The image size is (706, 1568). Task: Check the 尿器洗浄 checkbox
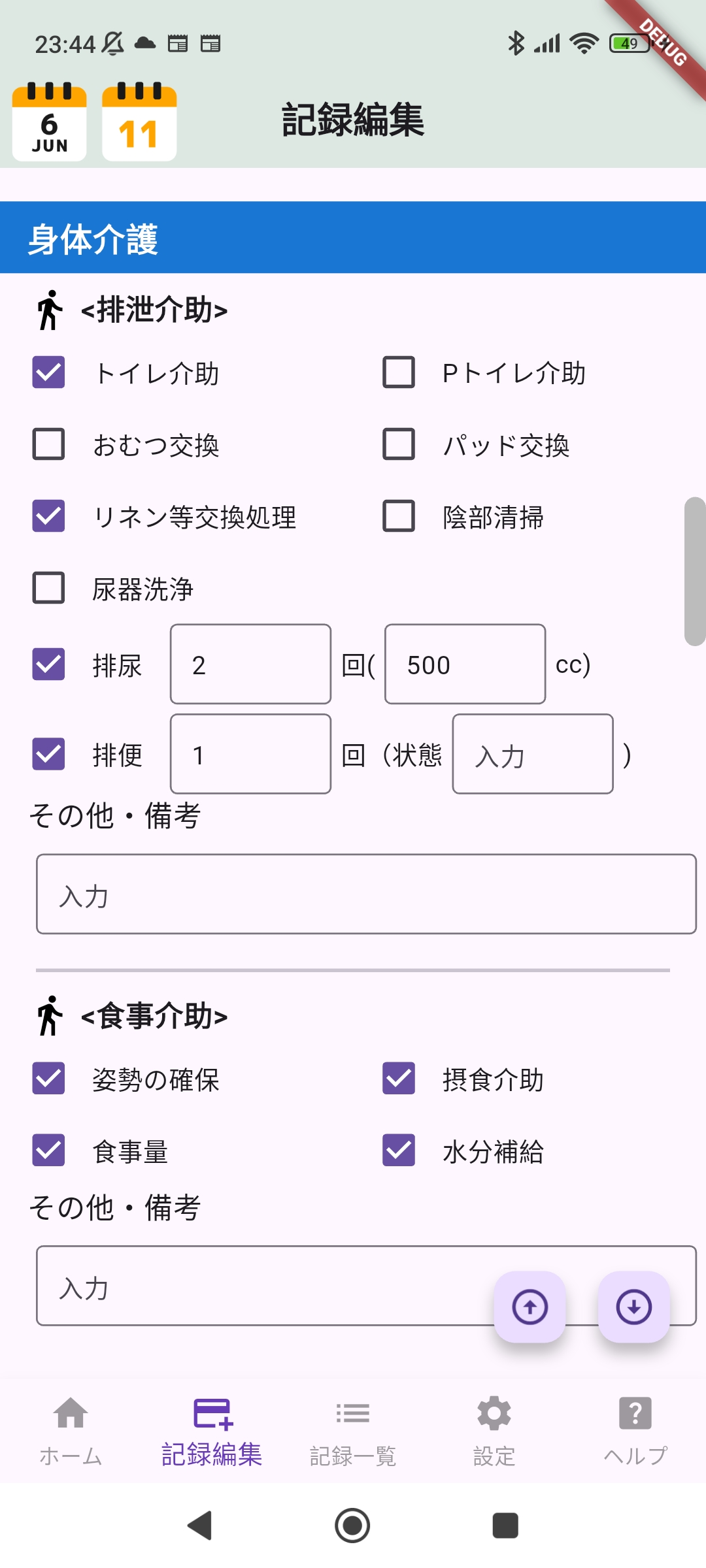click(x=49, y=588)
